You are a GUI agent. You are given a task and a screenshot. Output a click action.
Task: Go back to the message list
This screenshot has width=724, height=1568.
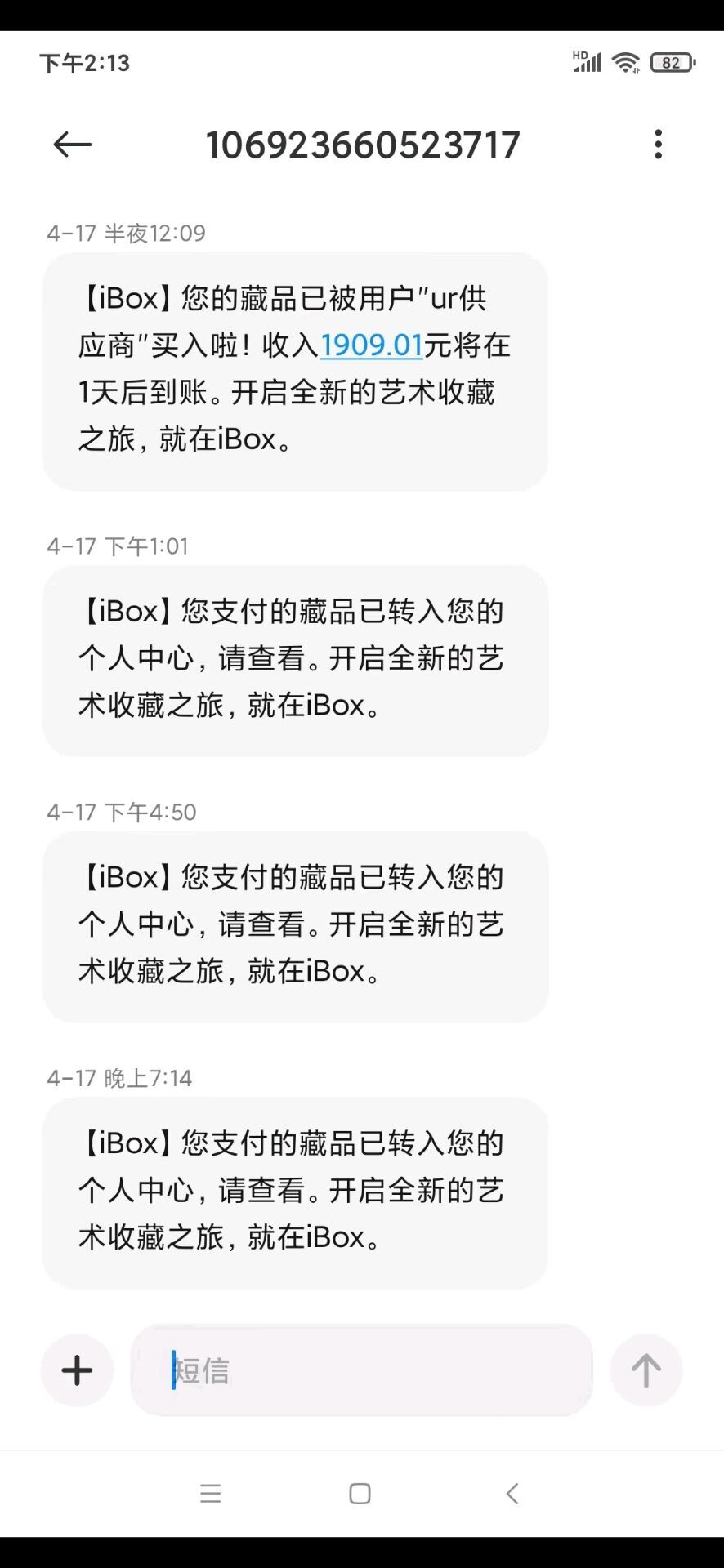pyautogui.click(x=73, y=145)
